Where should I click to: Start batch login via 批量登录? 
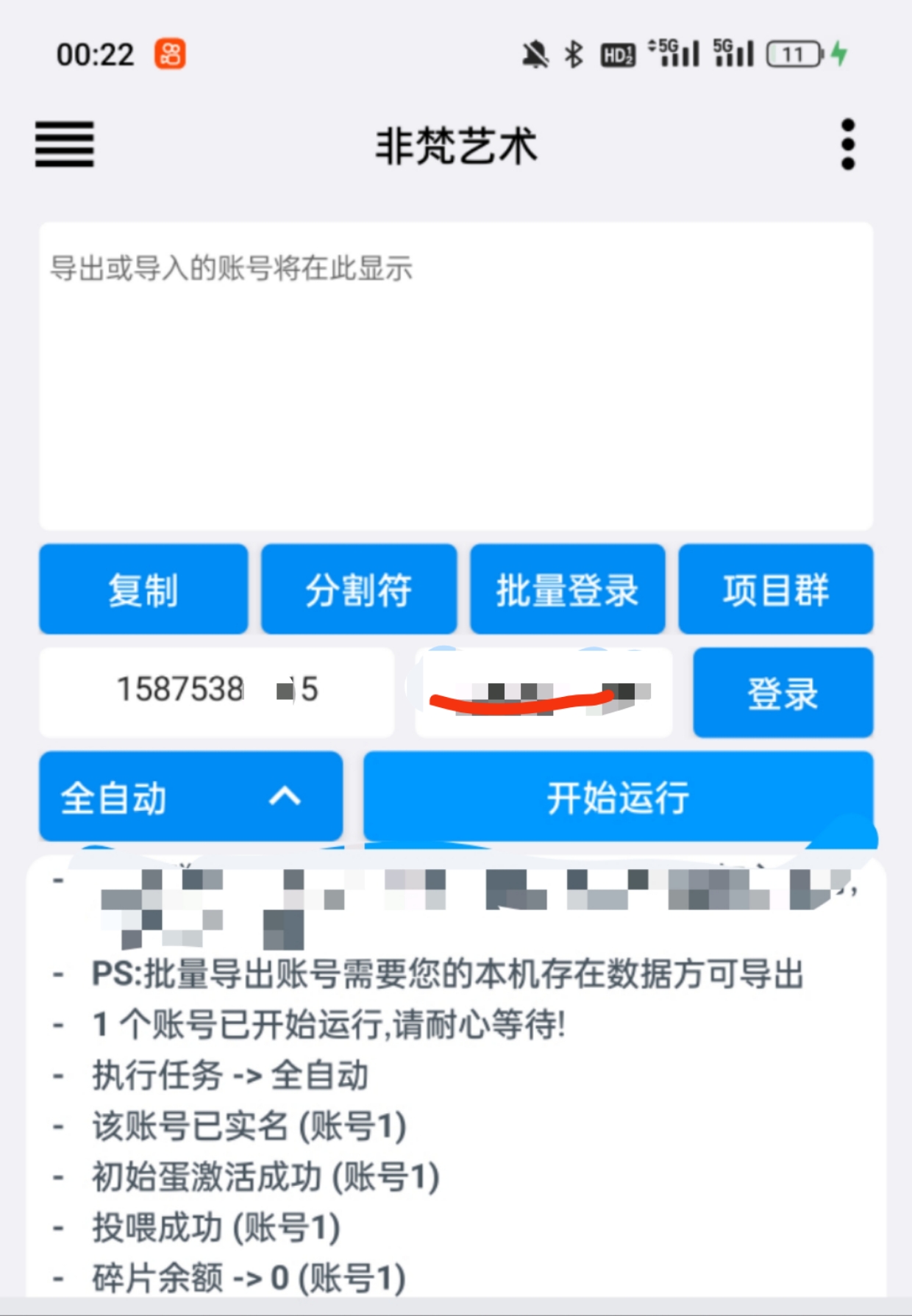pos(568,590)
